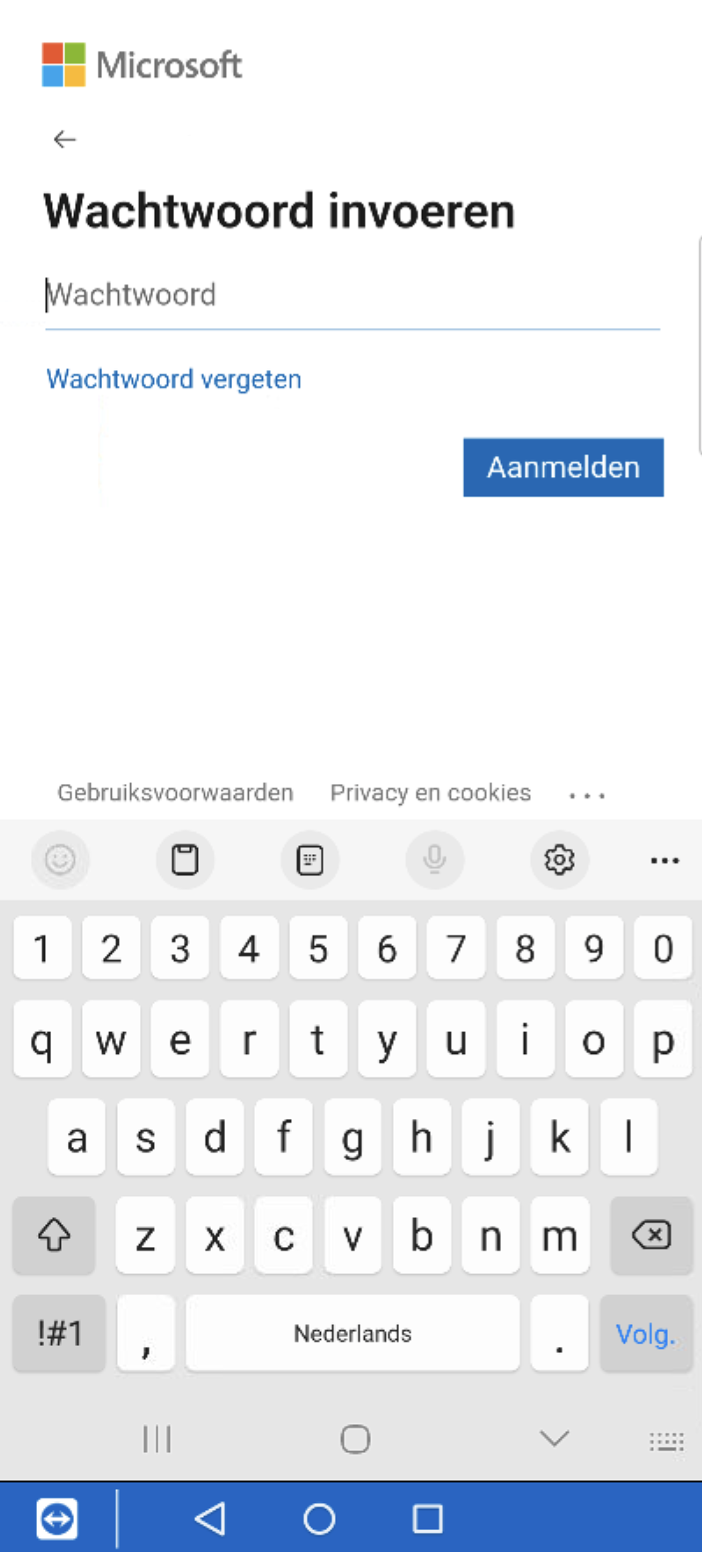Go back with the arrow icon

coord(65,139)
